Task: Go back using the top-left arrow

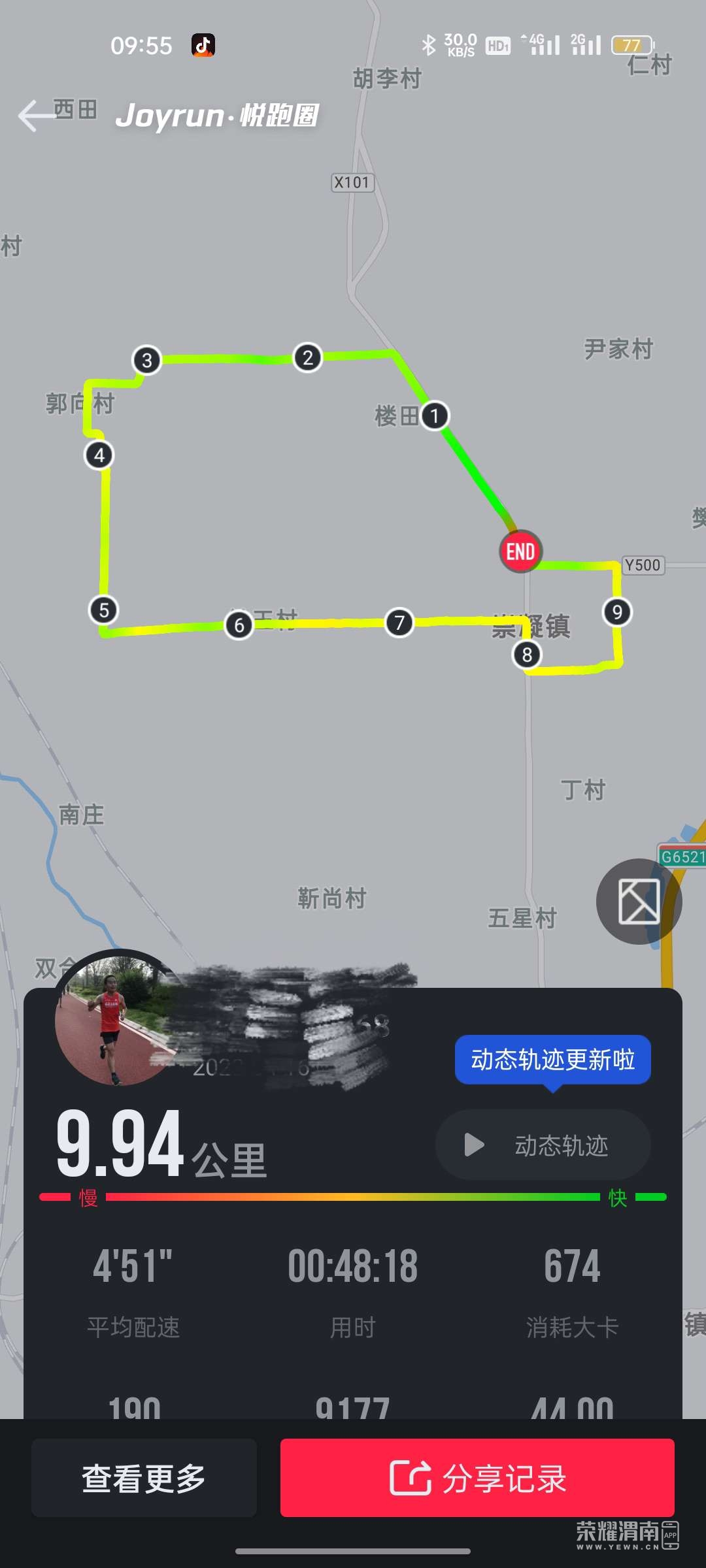Action: pos(36,116)
